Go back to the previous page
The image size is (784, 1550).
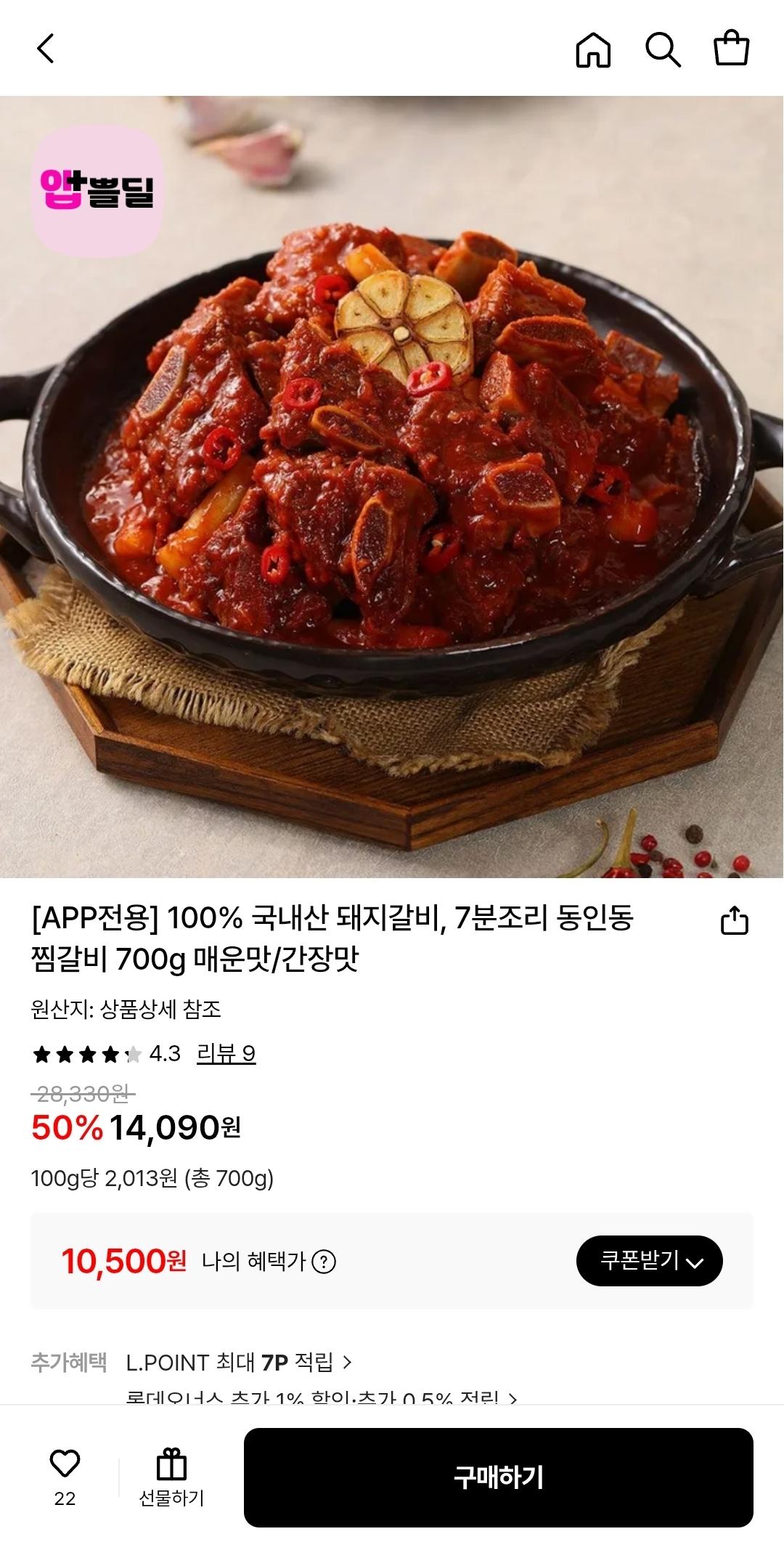tap(46, 49)
